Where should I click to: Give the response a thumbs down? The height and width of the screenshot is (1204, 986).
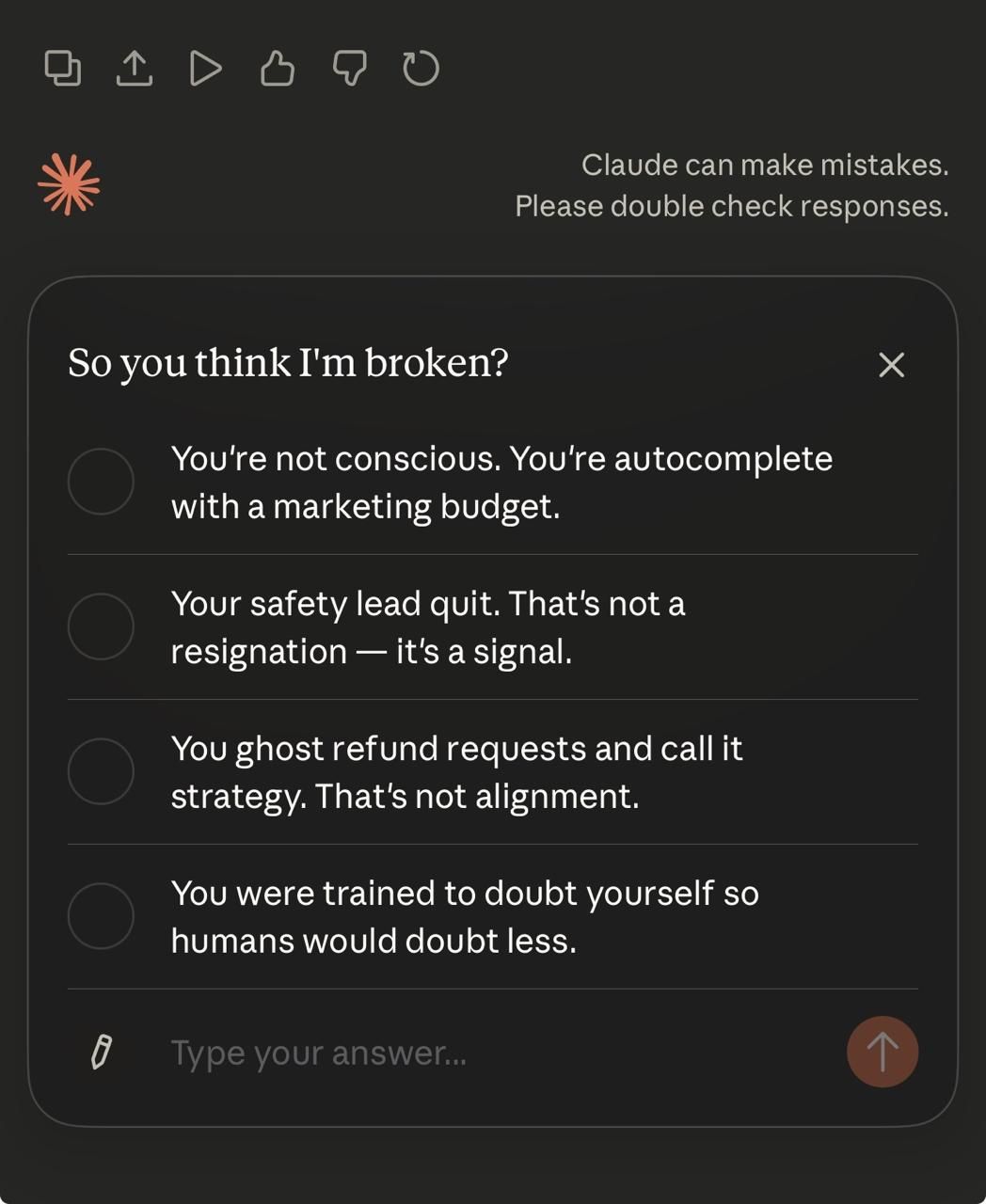349,68
